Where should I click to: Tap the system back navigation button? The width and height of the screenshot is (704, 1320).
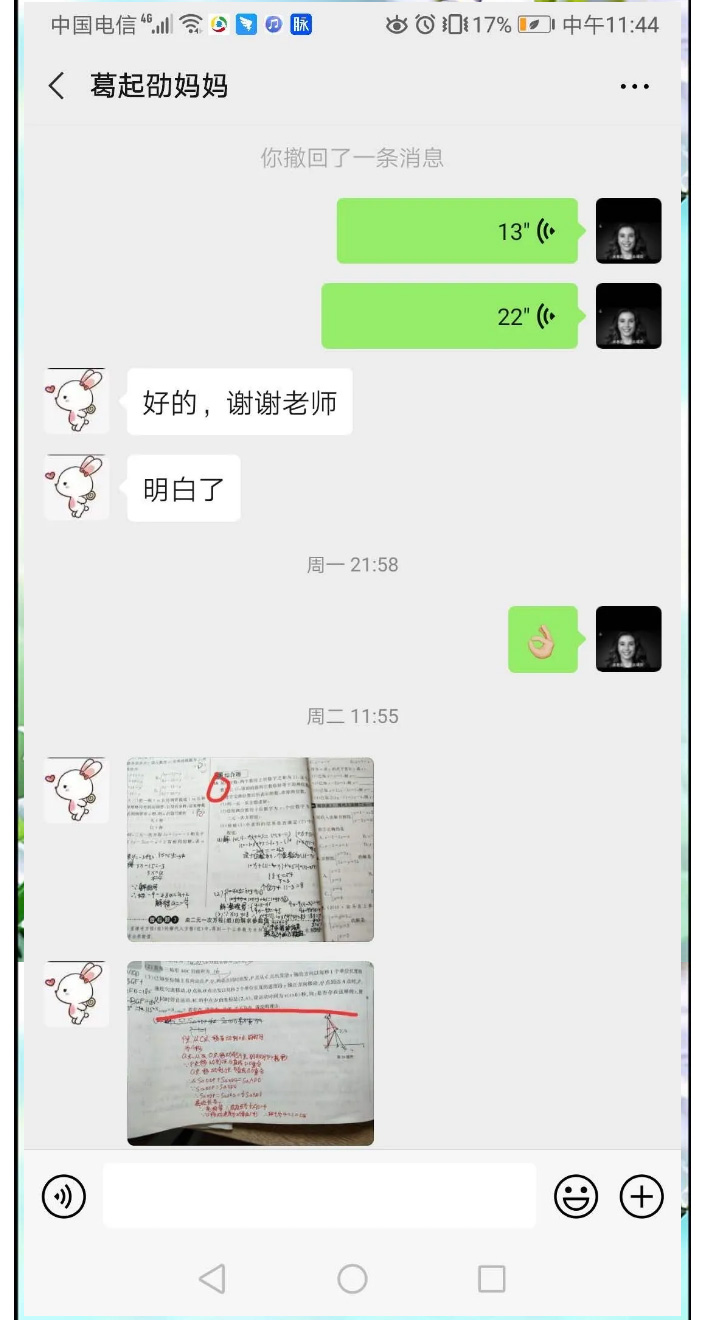[212, 1278]
